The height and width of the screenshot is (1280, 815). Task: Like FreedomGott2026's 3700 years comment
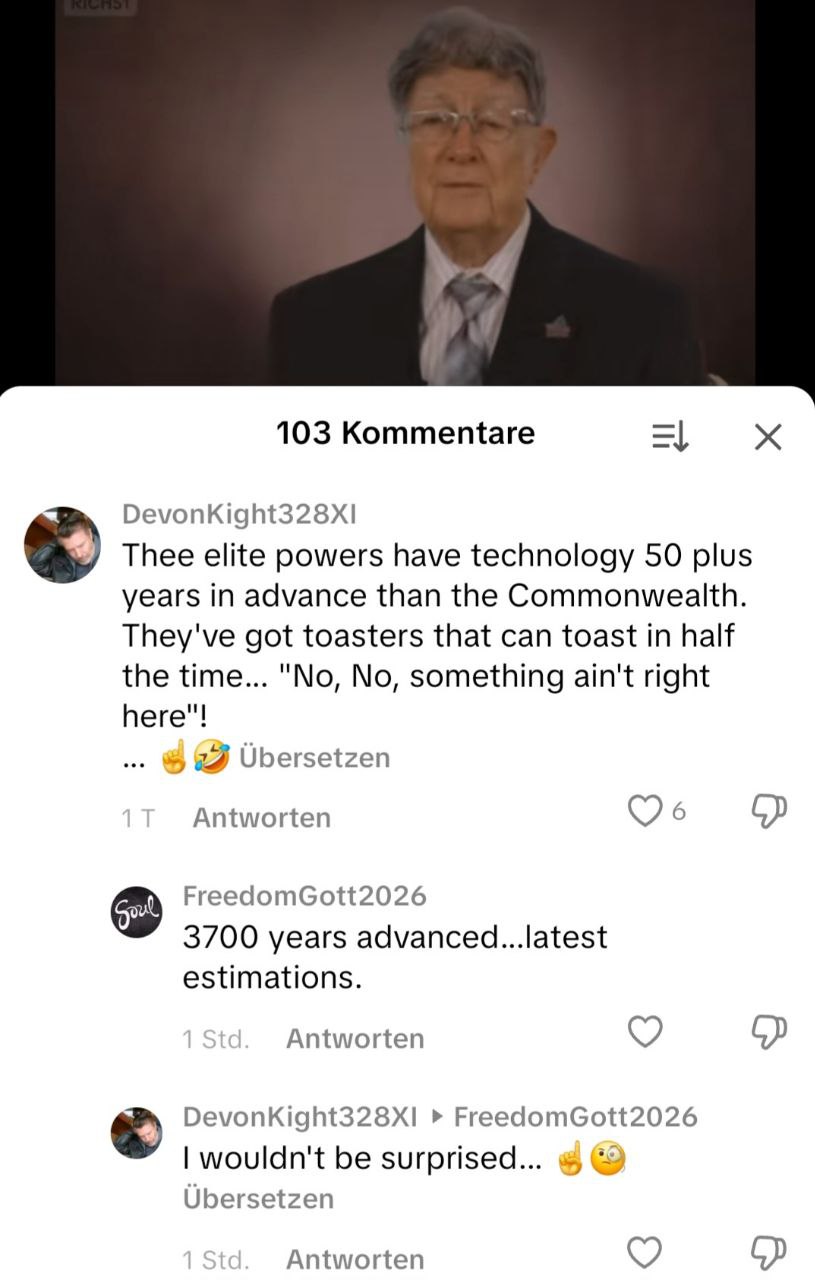coord(645,1031)
